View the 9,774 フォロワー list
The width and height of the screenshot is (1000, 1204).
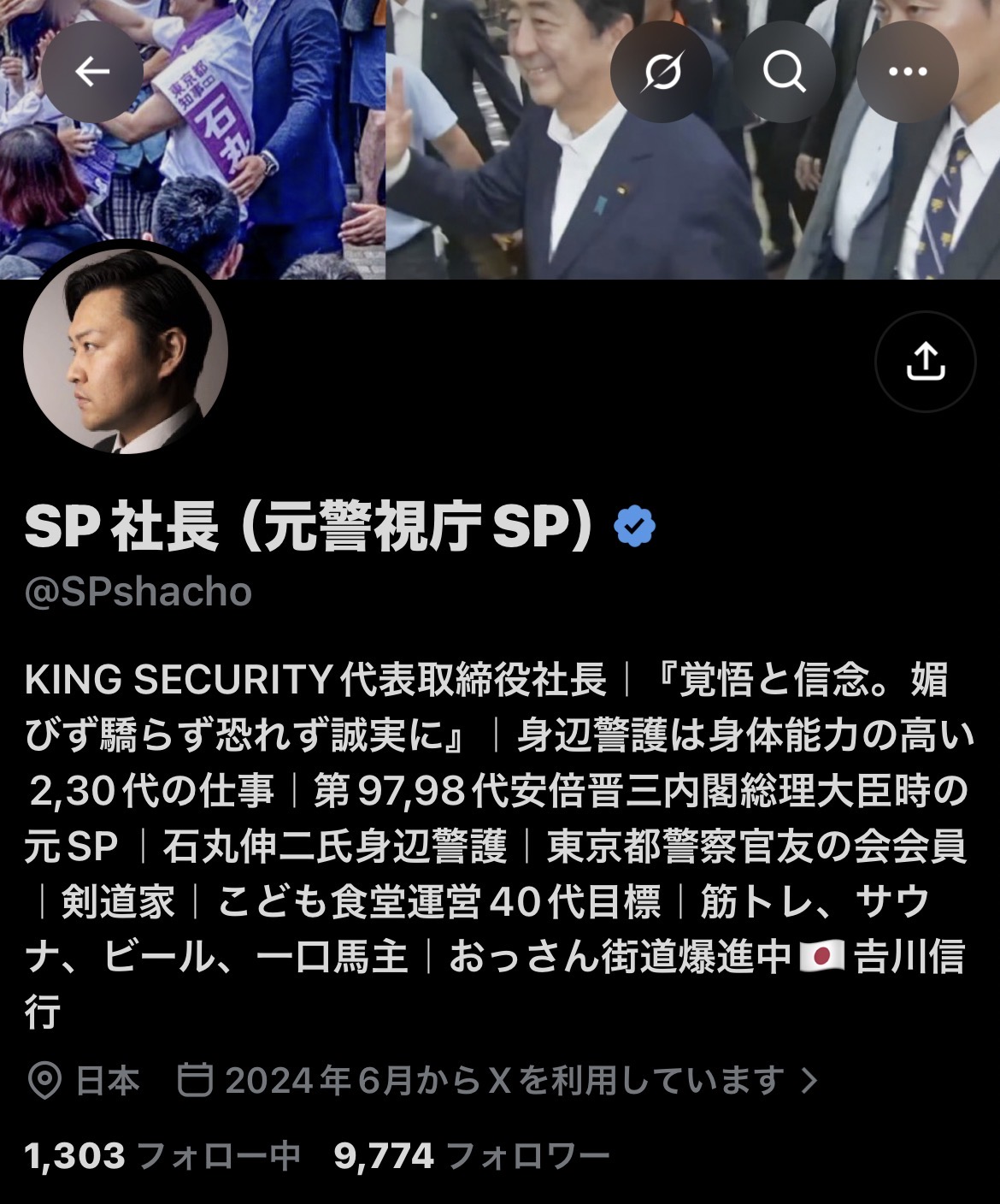click(472, 1156)
